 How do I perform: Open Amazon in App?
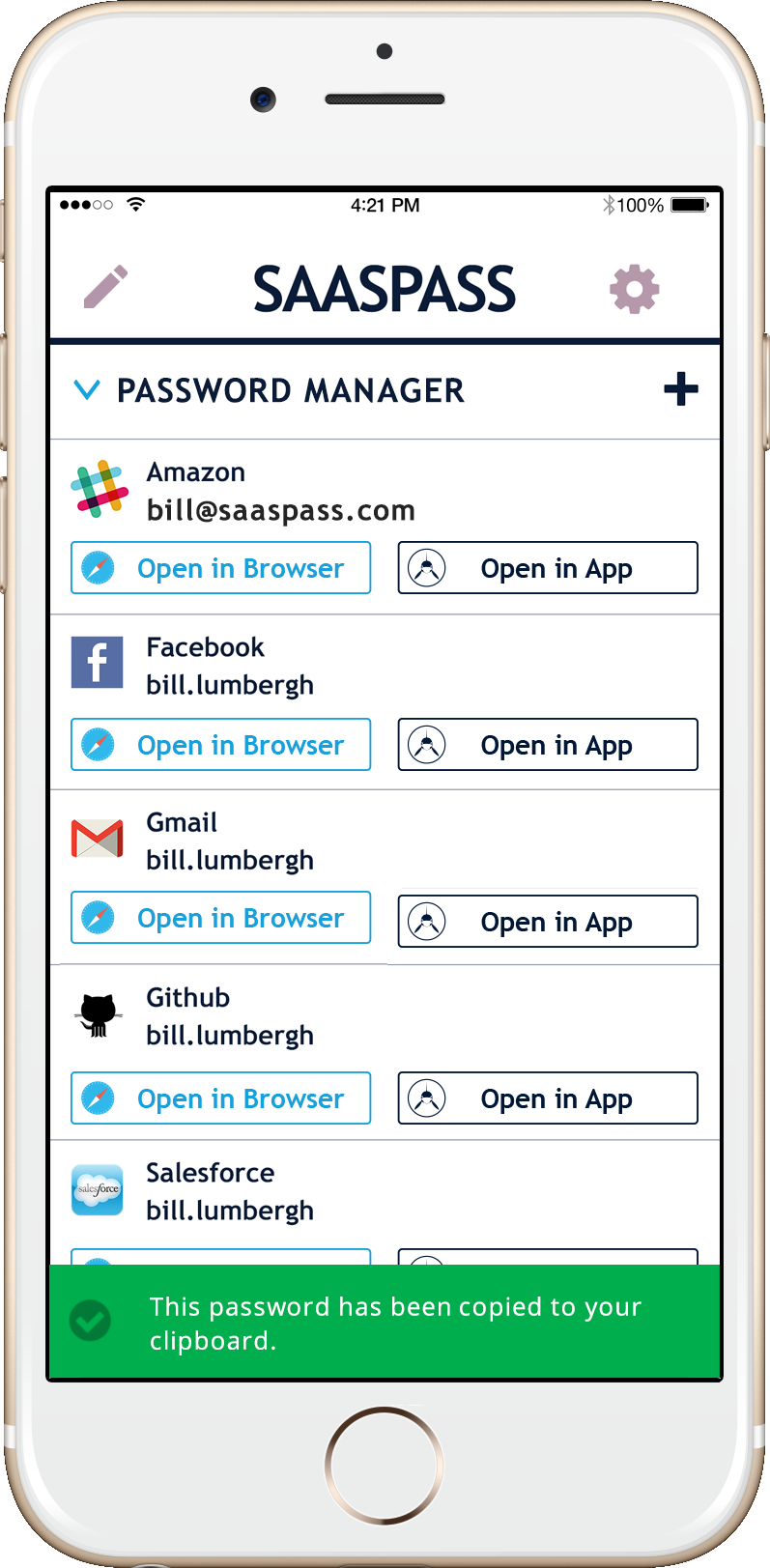547,568
